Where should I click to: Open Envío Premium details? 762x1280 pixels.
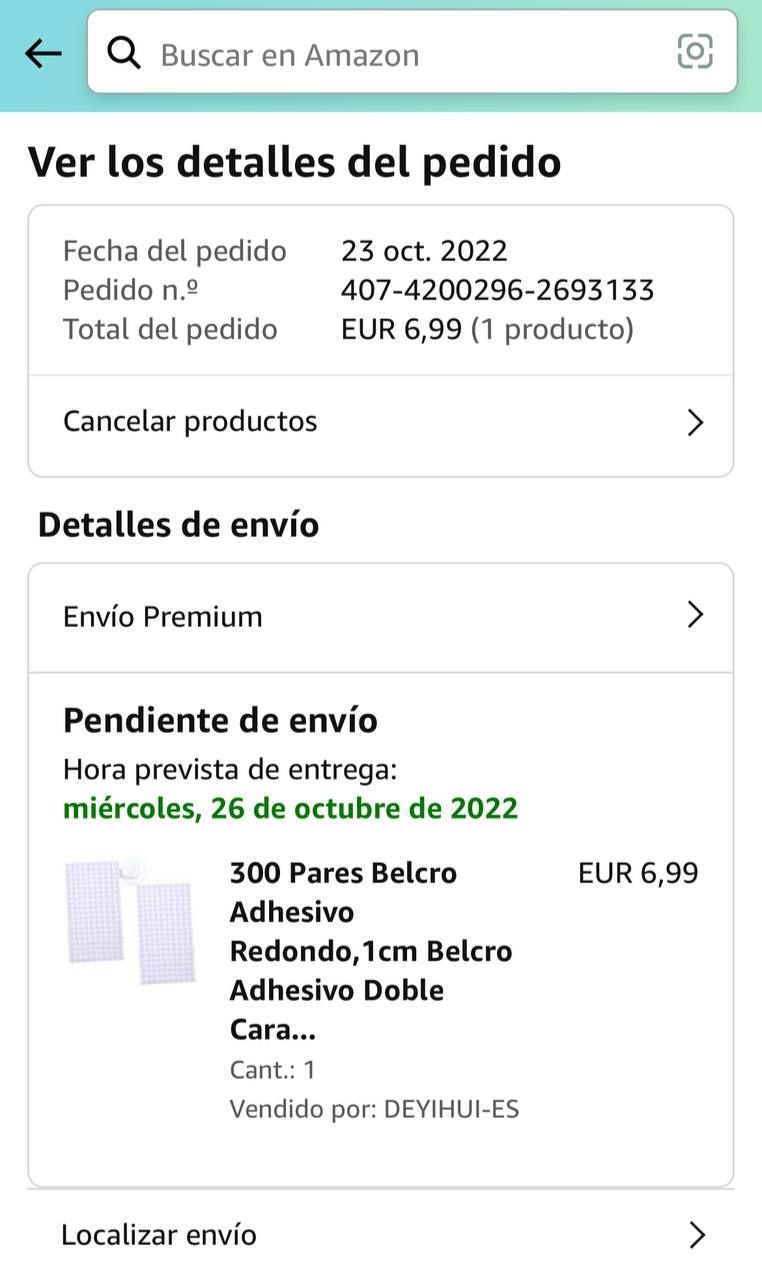tap(380, 616)
